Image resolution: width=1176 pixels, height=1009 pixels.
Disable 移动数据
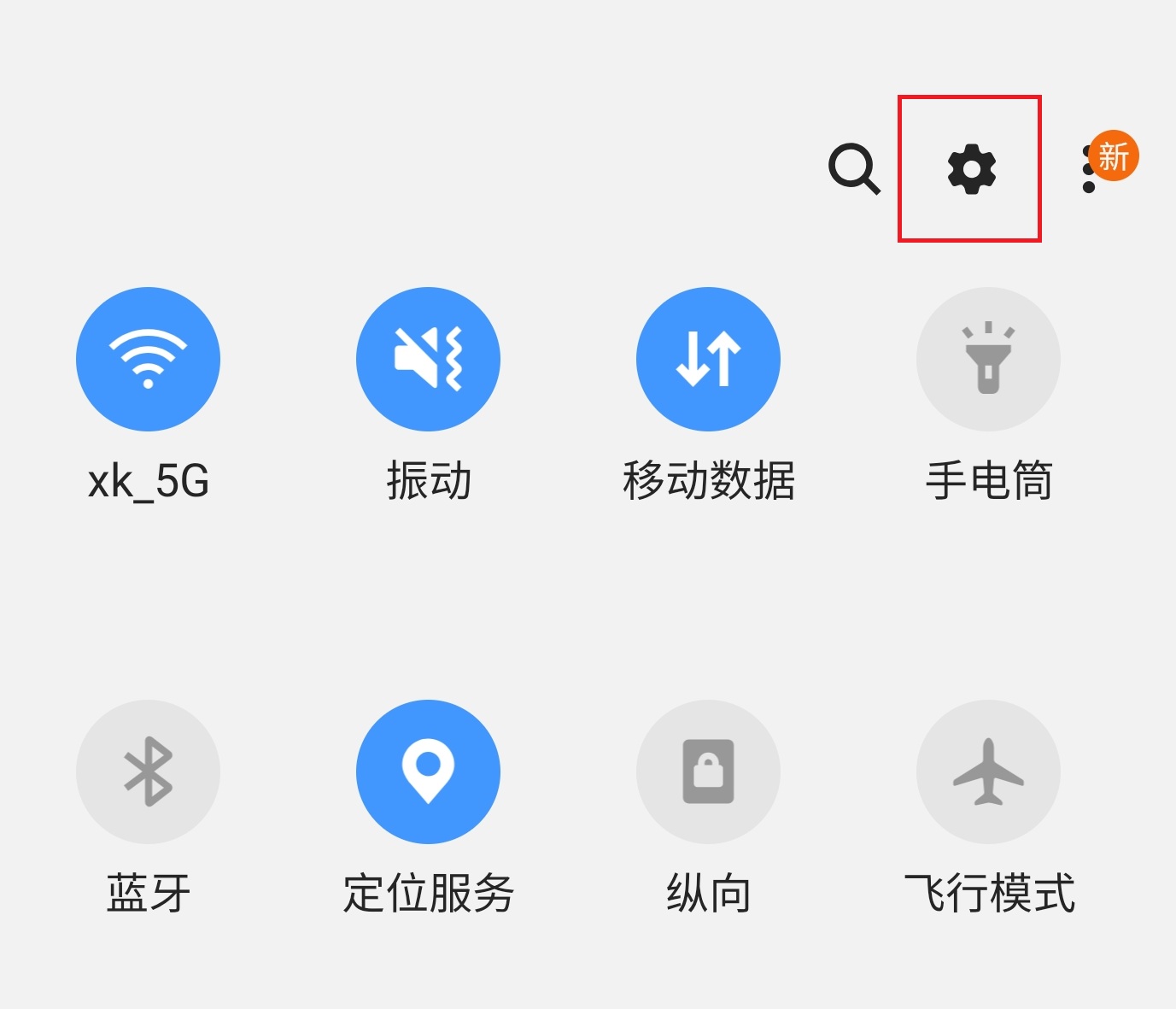(x=708, y=360)
